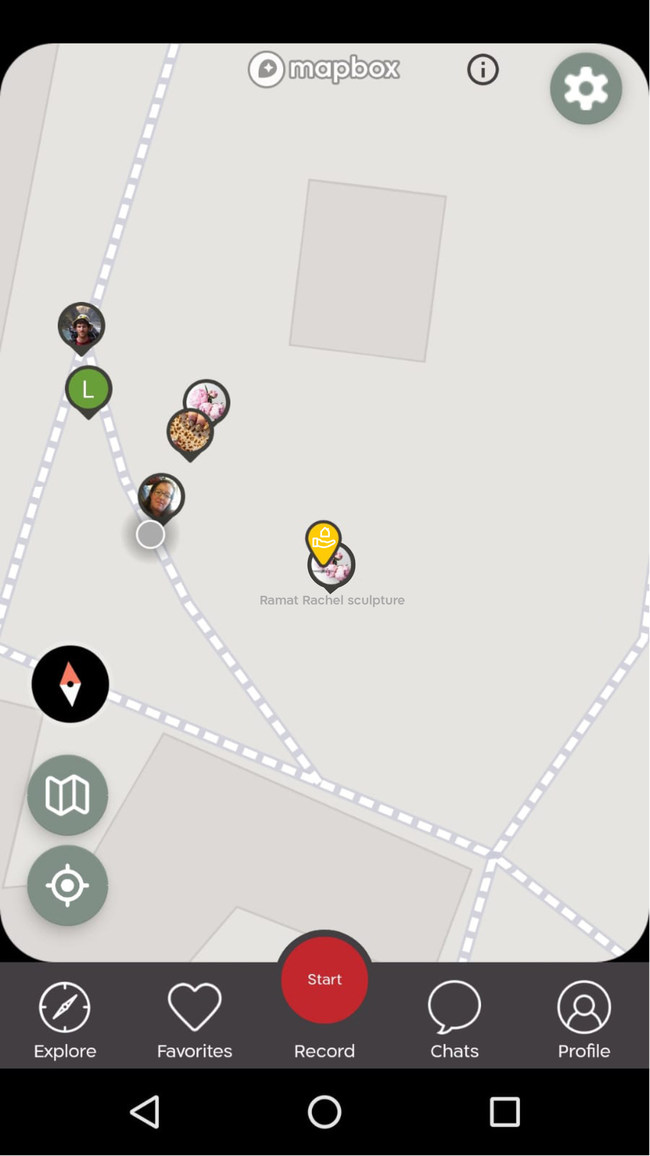View the Profile tab
Viewport: 650px width, 1156px height.
(584, 1019)
